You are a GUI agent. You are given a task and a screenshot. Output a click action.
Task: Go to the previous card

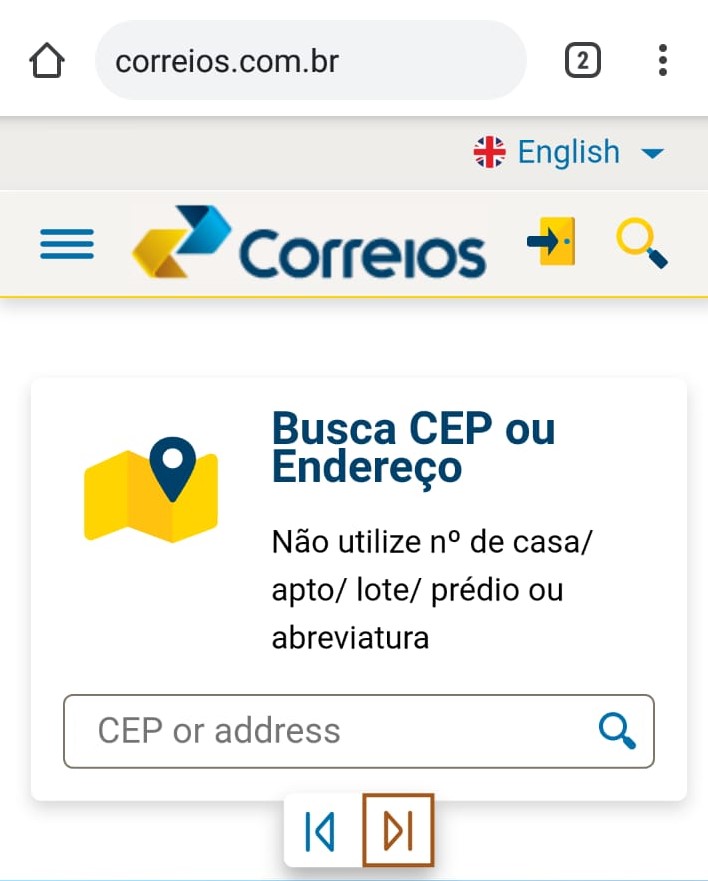point(320,830)
